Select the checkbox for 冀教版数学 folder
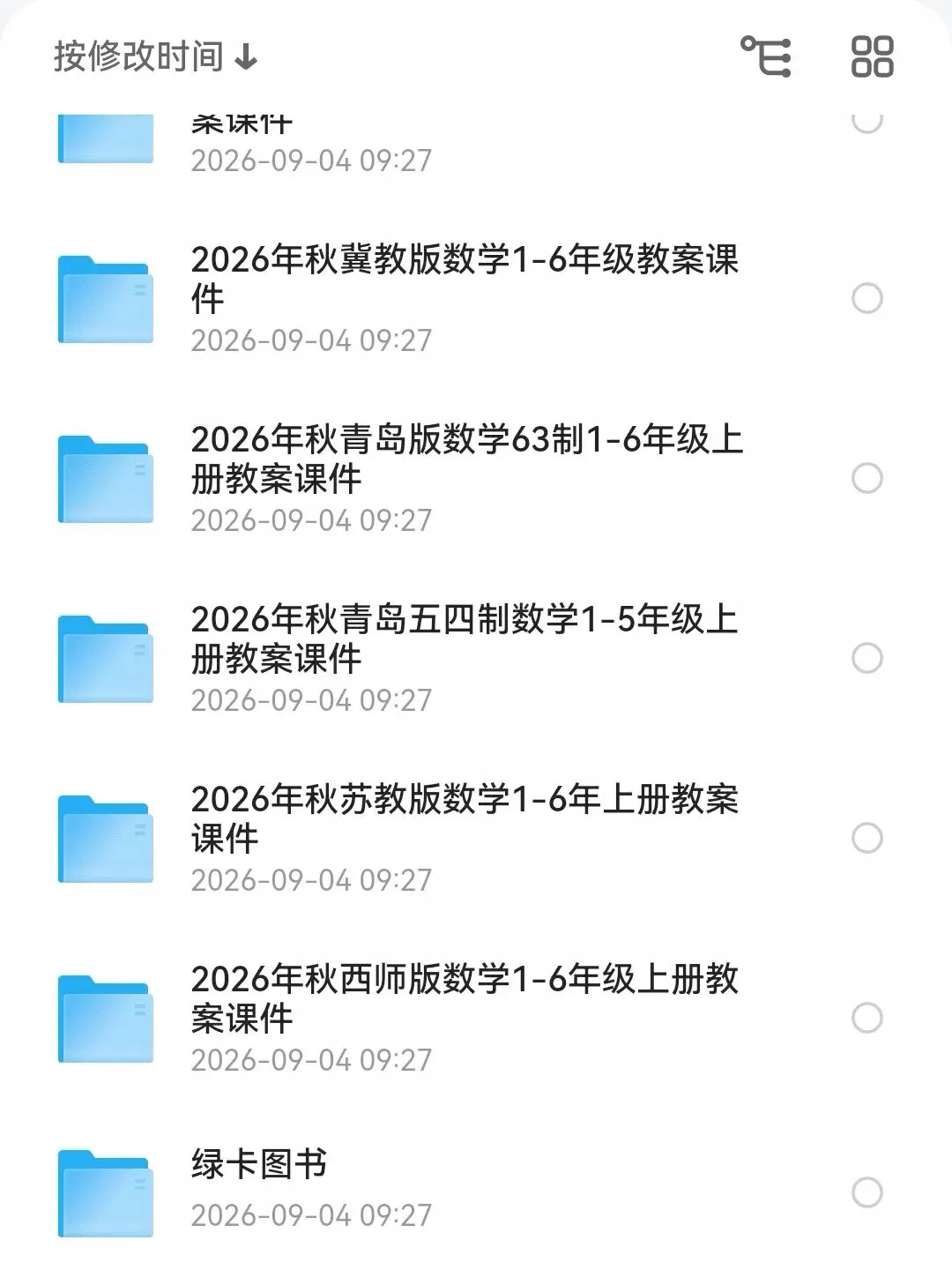 (x=867, y=298)
